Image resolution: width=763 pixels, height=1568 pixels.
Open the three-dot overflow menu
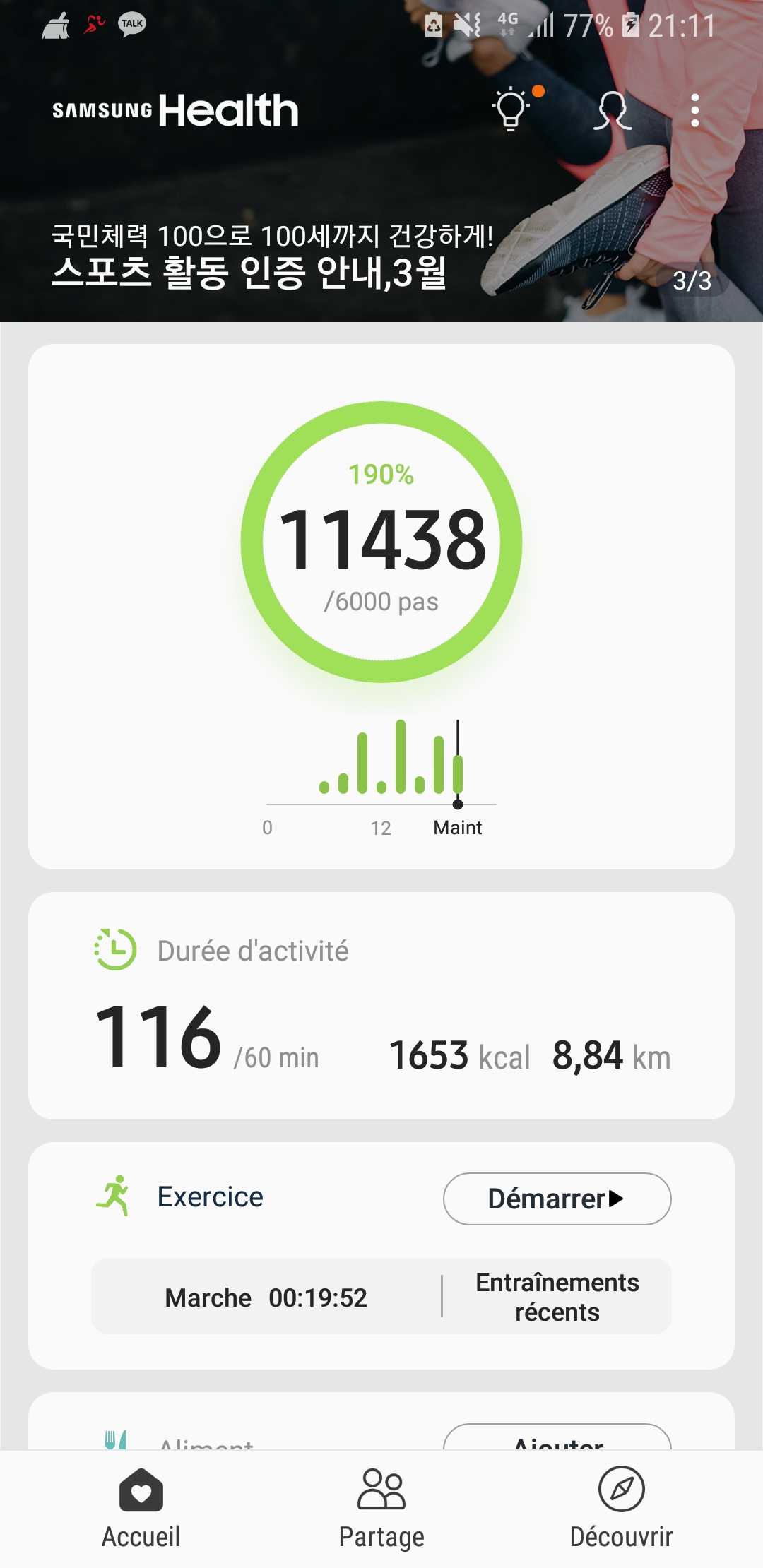[695, 111]
